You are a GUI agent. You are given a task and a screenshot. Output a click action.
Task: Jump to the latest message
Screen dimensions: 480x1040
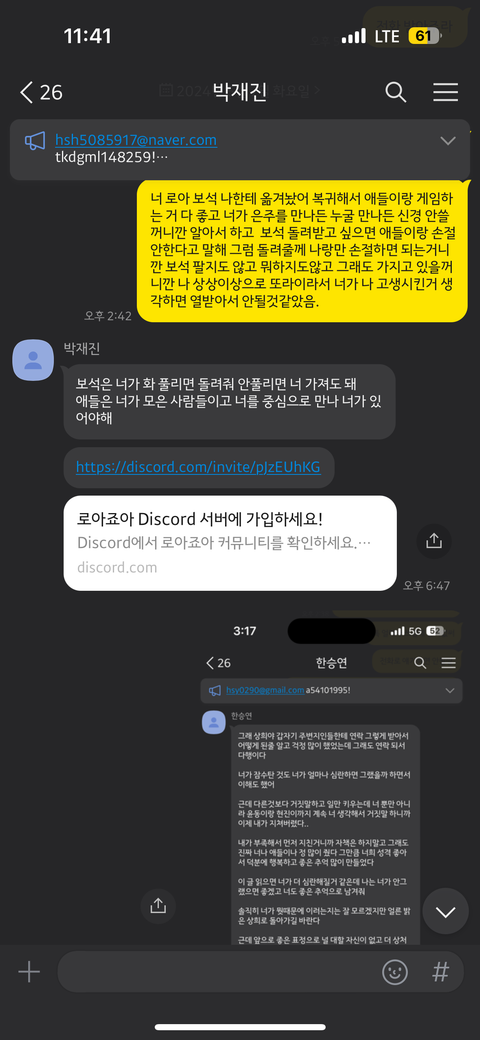(x=446, y=911)
